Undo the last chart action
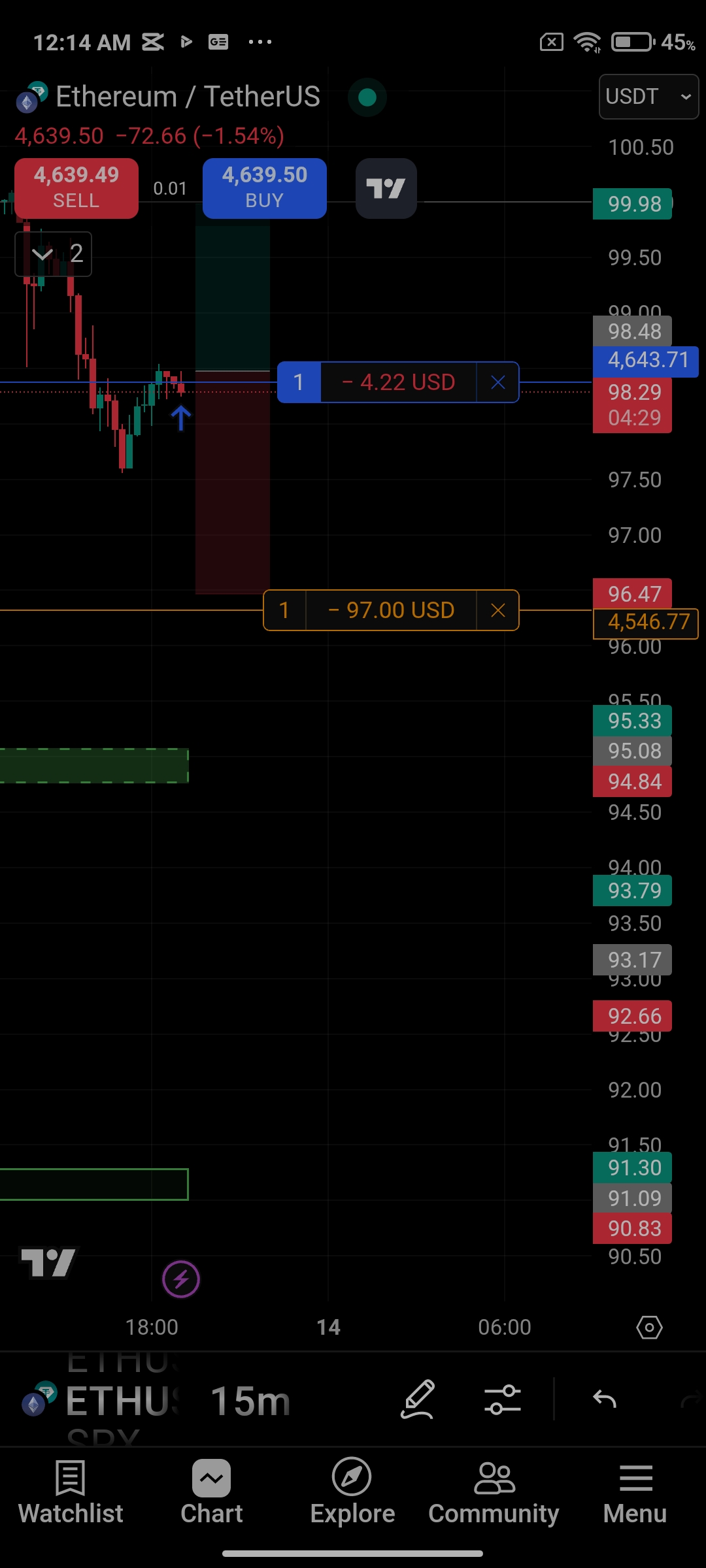706x1568 pixels. (x=605, y=1399)
